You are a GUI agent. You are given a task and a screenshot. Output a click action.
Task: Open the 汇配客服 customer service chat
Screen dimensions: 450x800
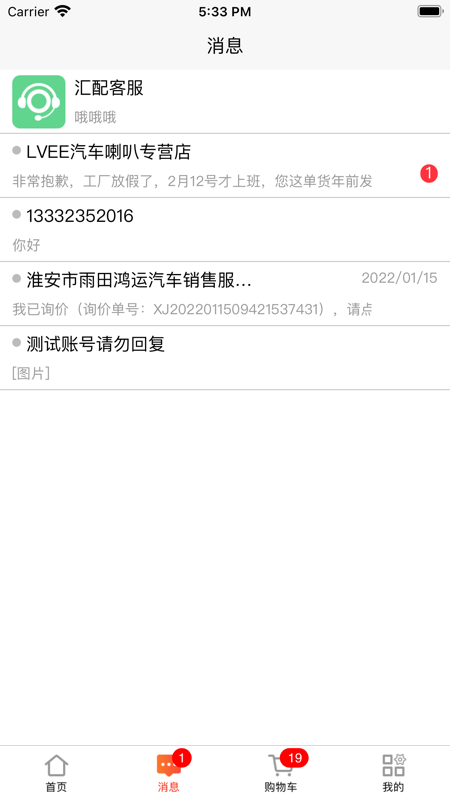click(x=225, y=102)
